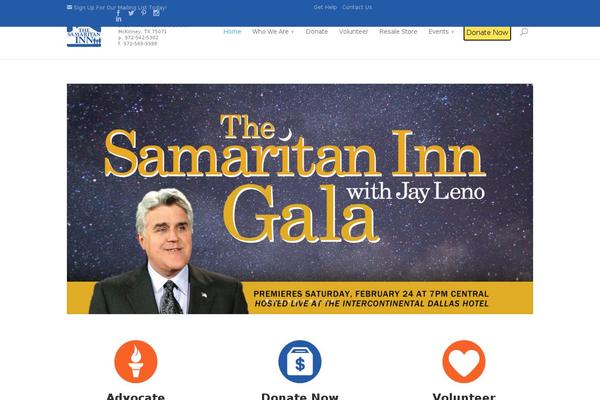Open the LinkedIn icon
Screen dimensions: 600x400
[119, 19]
